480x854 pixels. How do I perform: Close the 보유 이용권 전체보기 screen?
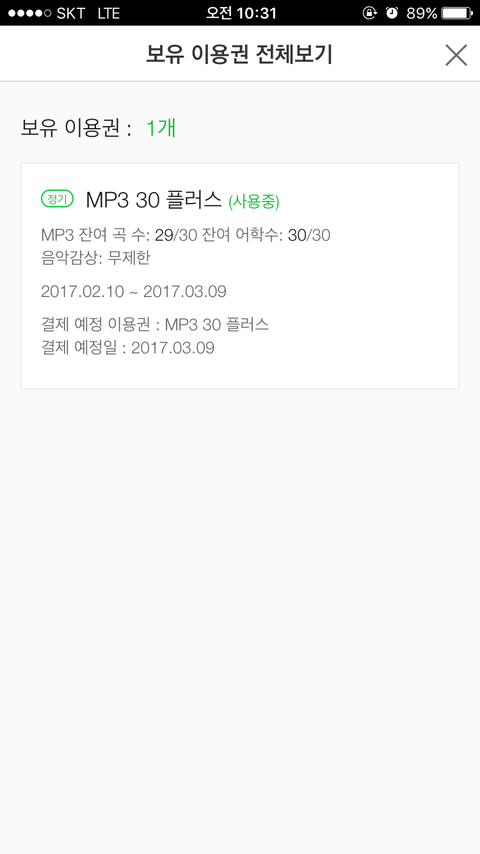[x=456, y=55]
